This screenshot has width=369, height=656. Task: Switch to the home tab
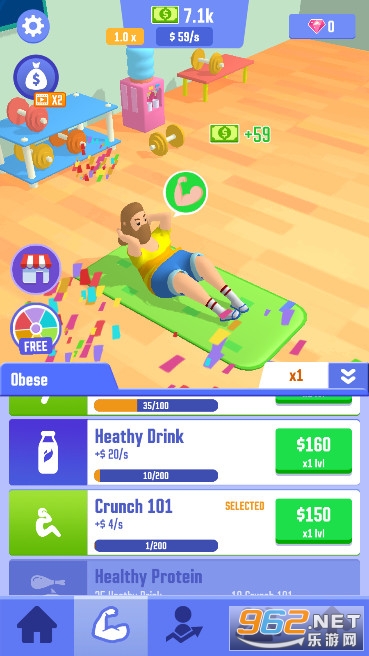pos(37,626)
